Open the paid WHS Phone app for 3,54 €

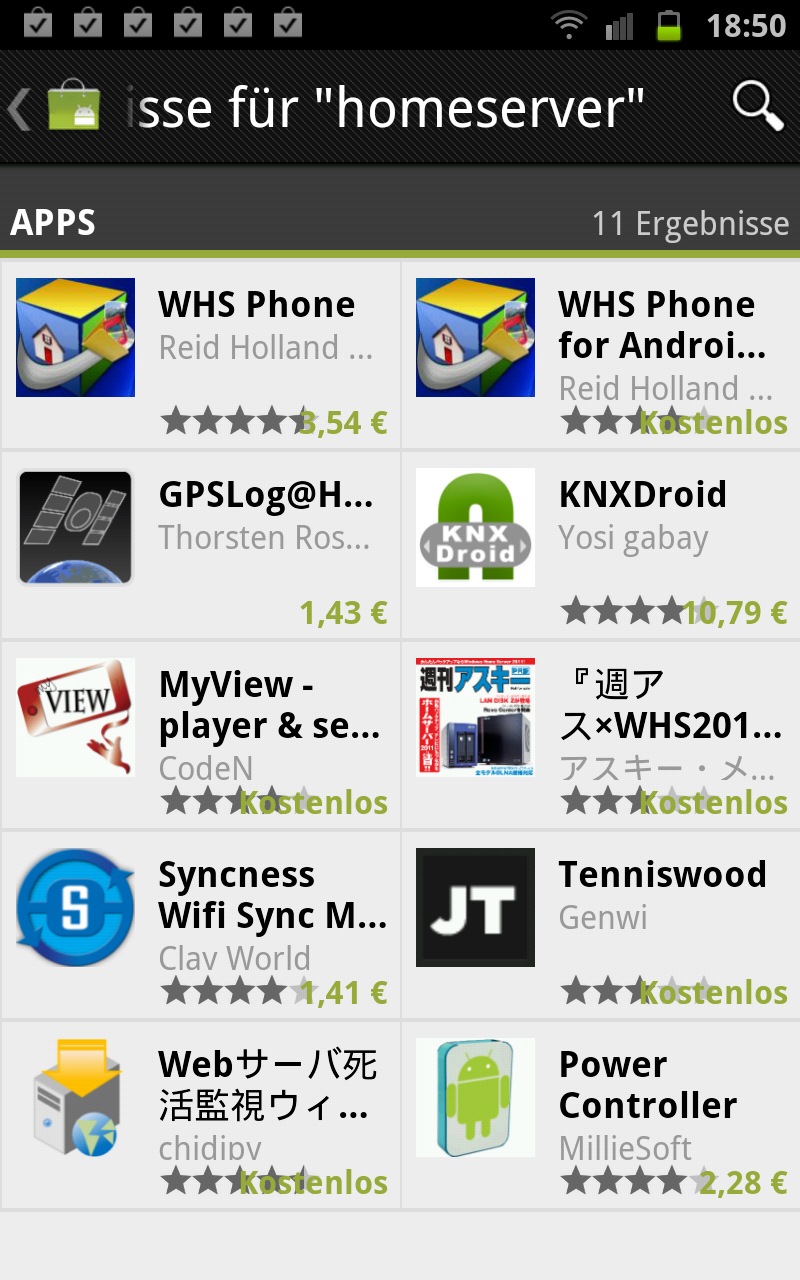(x=200, y=355)
